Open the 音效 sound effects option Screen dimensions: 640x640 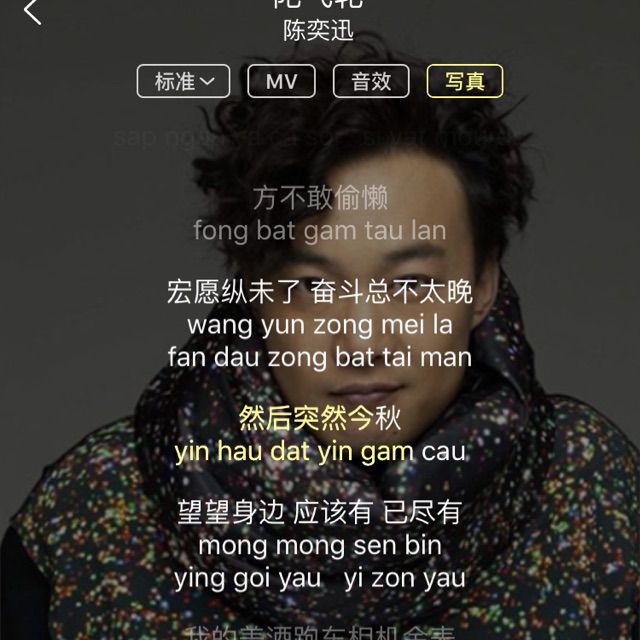371,82
